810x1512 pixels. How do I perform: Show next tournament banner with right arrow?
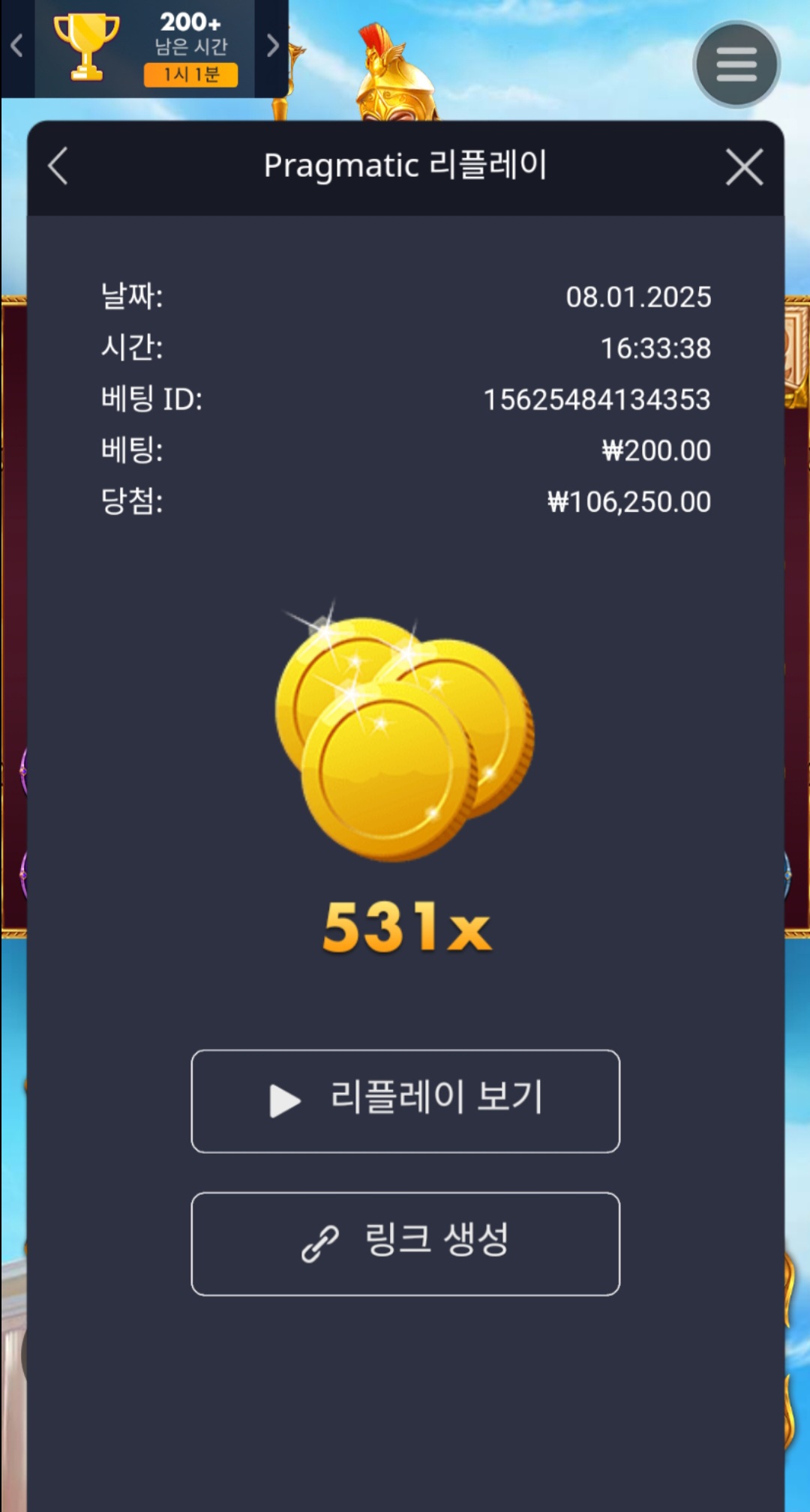click(273, 46)
